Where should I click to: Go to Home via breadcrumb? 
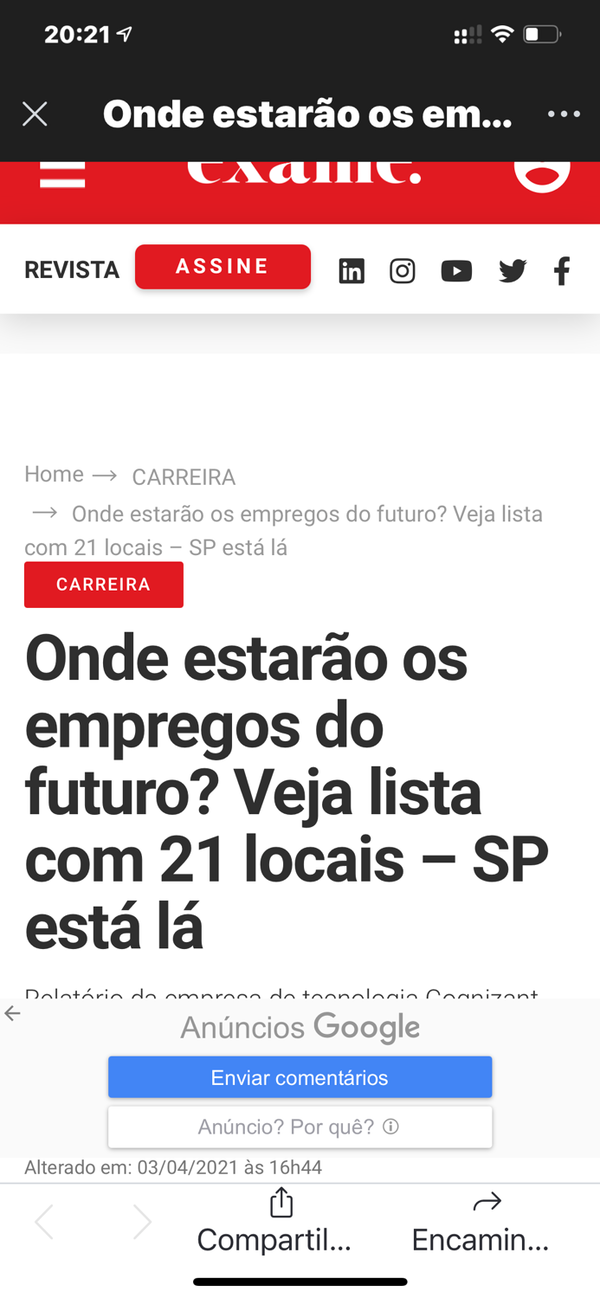click(x=54, y=474)
